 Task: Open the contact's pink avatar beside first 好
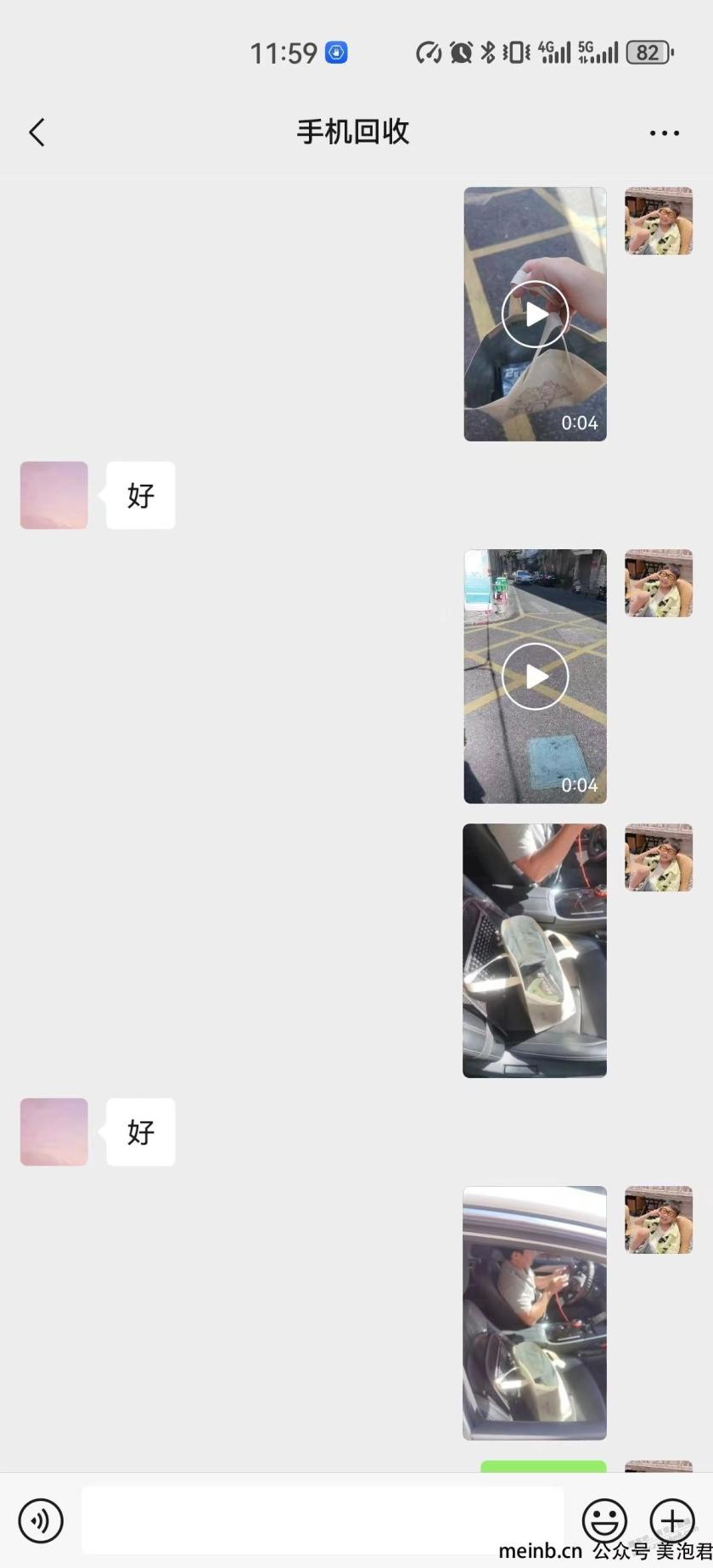point(54,495)
